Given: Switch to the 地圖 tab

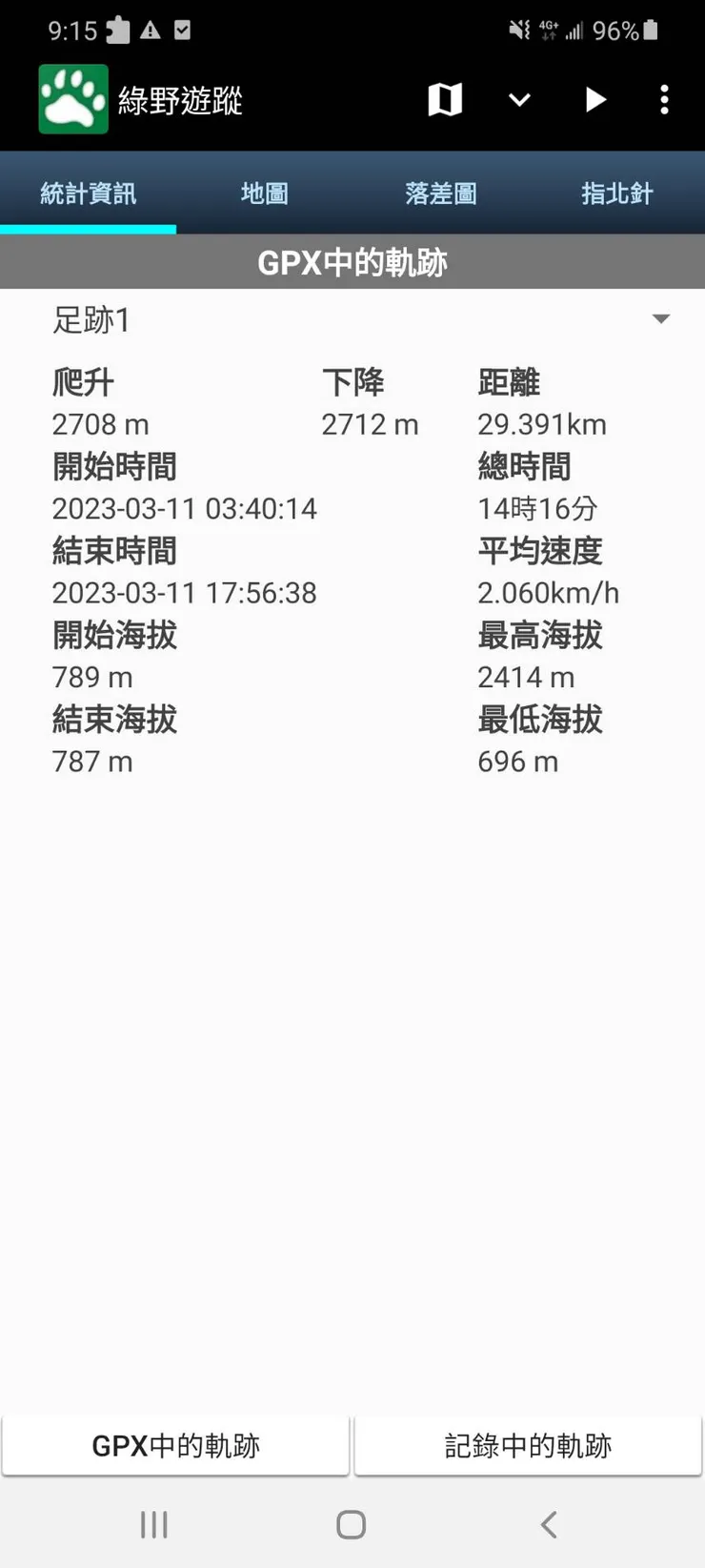Looking at the screenshot, I should [264, 193].
